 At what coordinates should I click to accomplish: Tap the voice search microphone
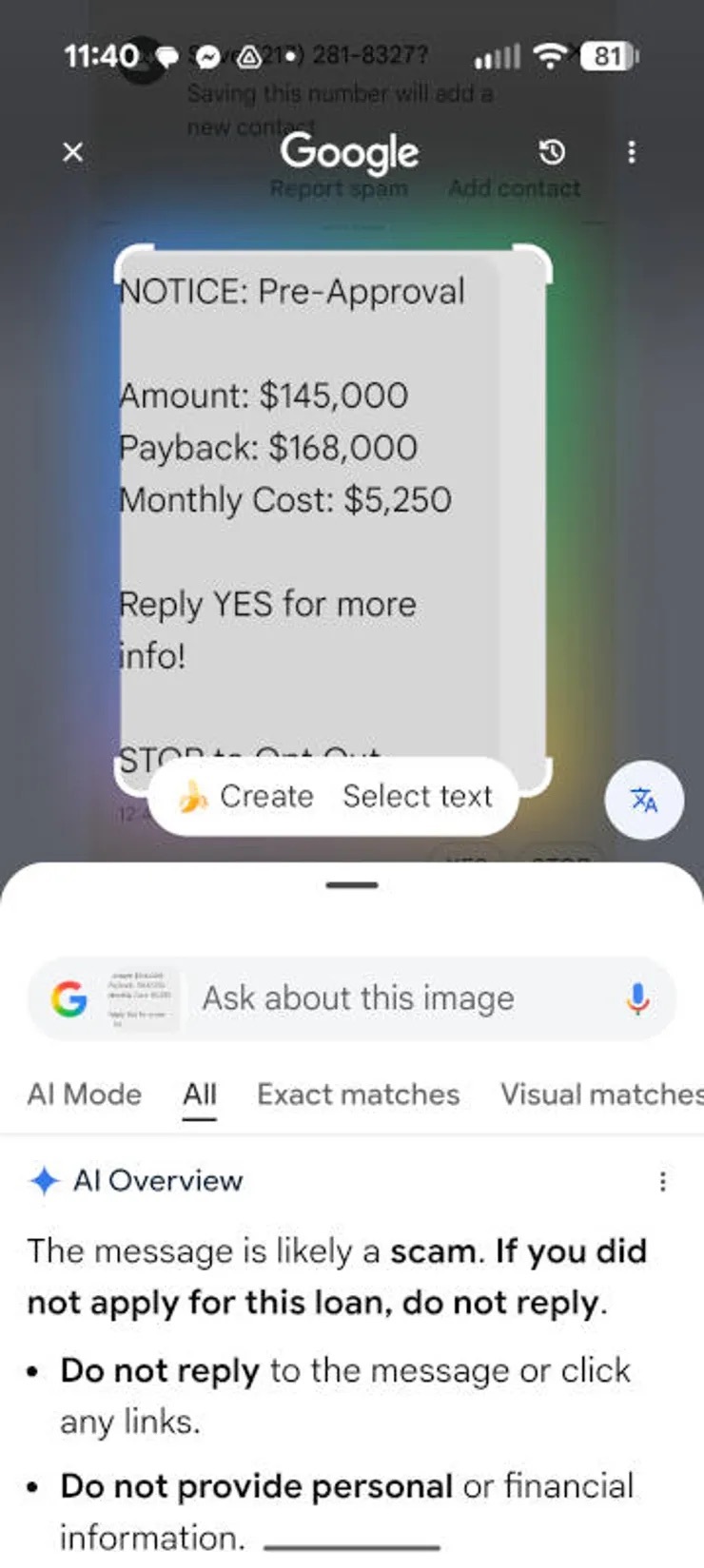tap(636, 998)
